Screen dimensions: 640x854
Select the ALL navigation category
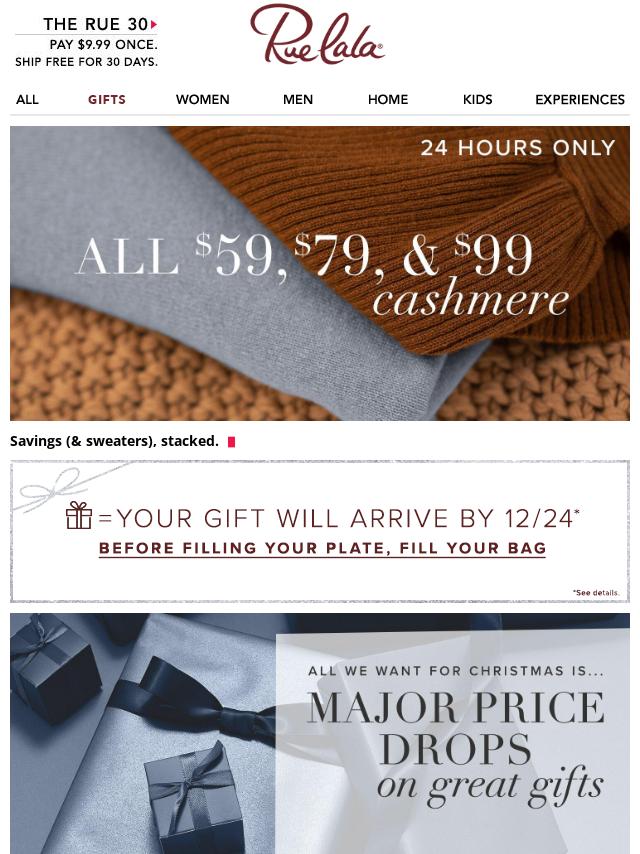pos(27,99)
